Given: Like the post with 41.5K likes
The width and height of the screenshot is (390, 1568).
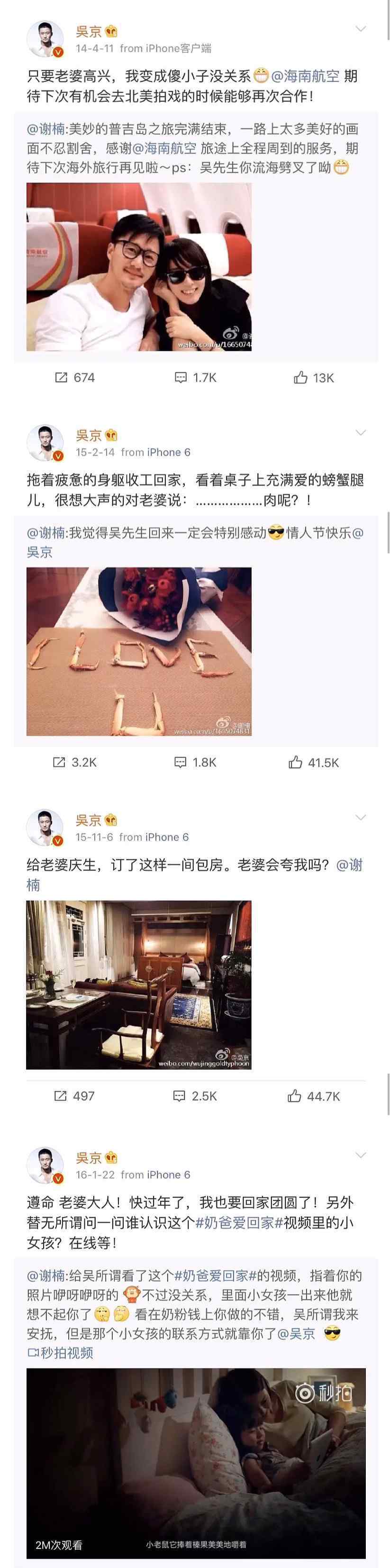Looking at the screenshot, I should (313, 762).
